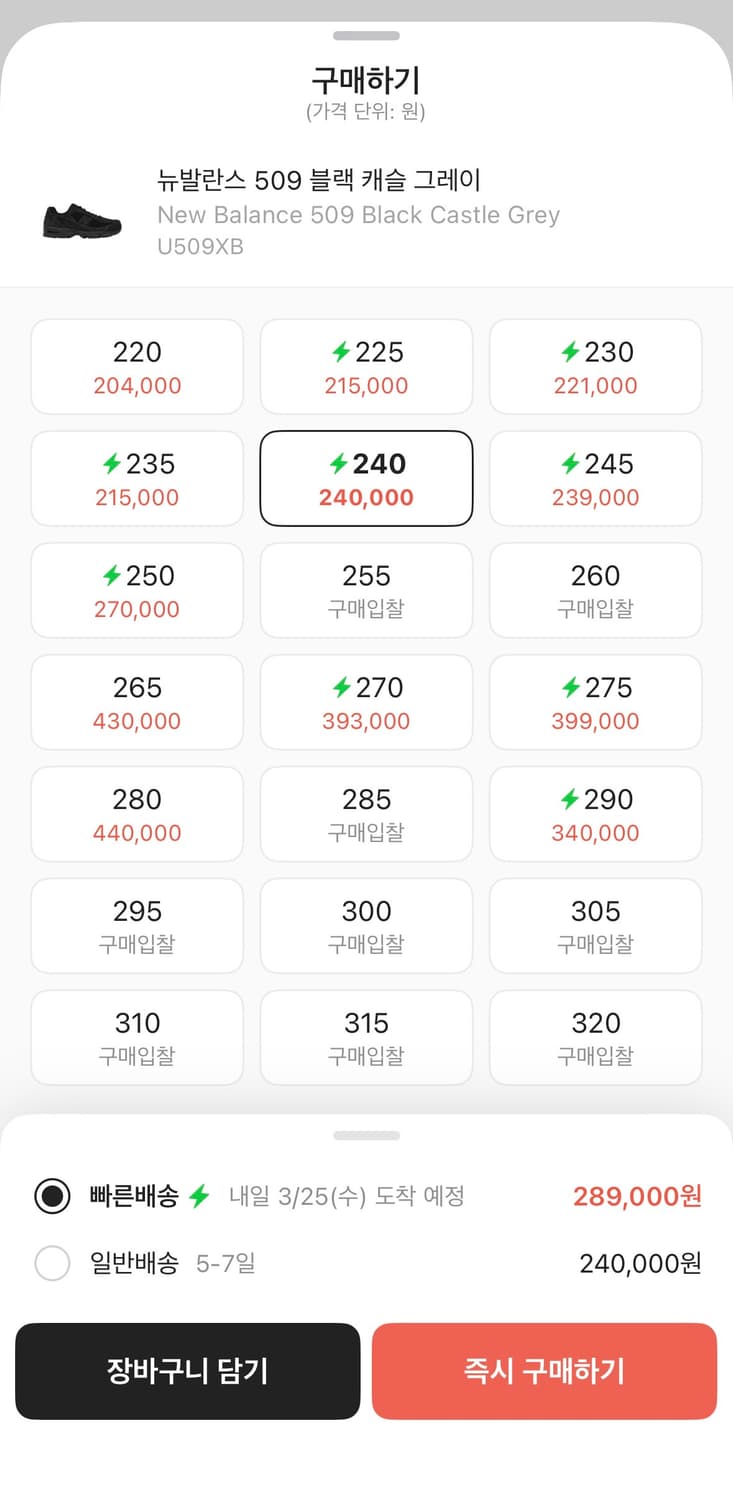
Task: Select the 빠른배송 delivery radio button
Action: [x=52, y=1196]
